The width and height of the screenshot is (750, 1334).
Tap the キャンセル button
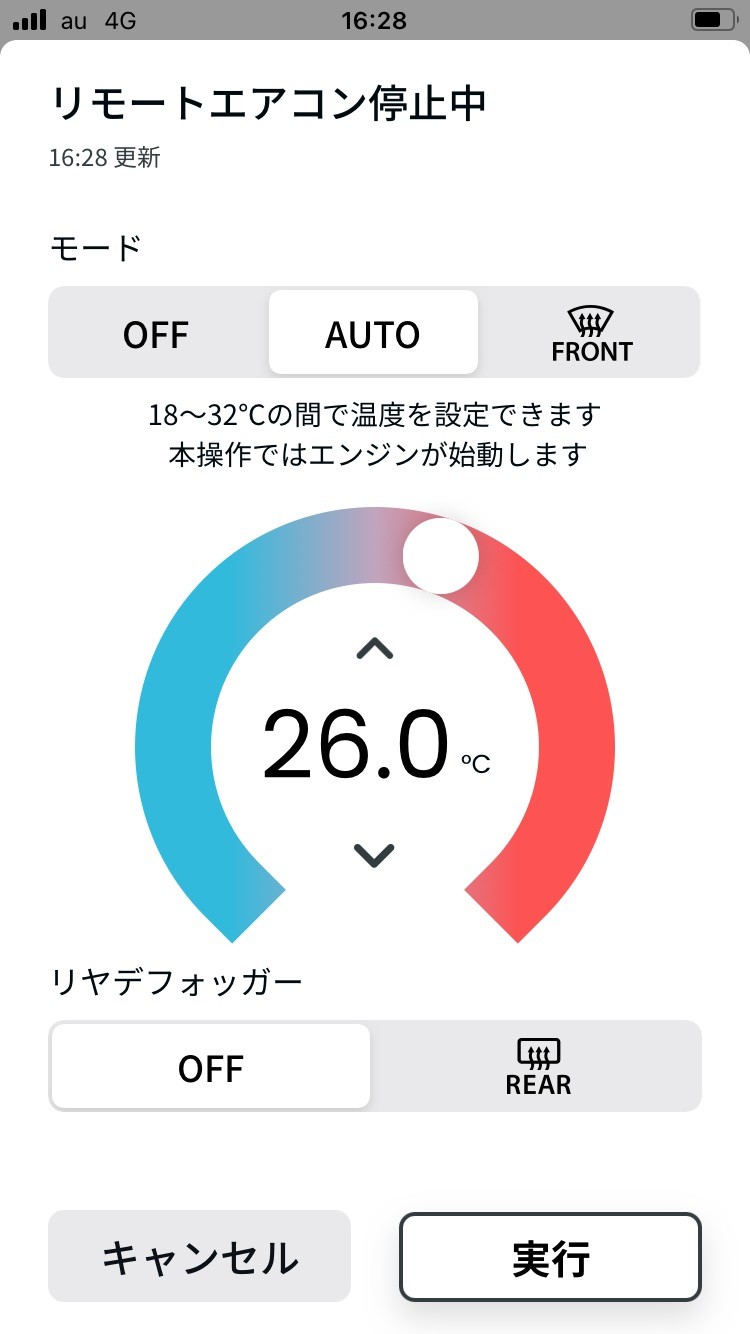[200, 1256]
